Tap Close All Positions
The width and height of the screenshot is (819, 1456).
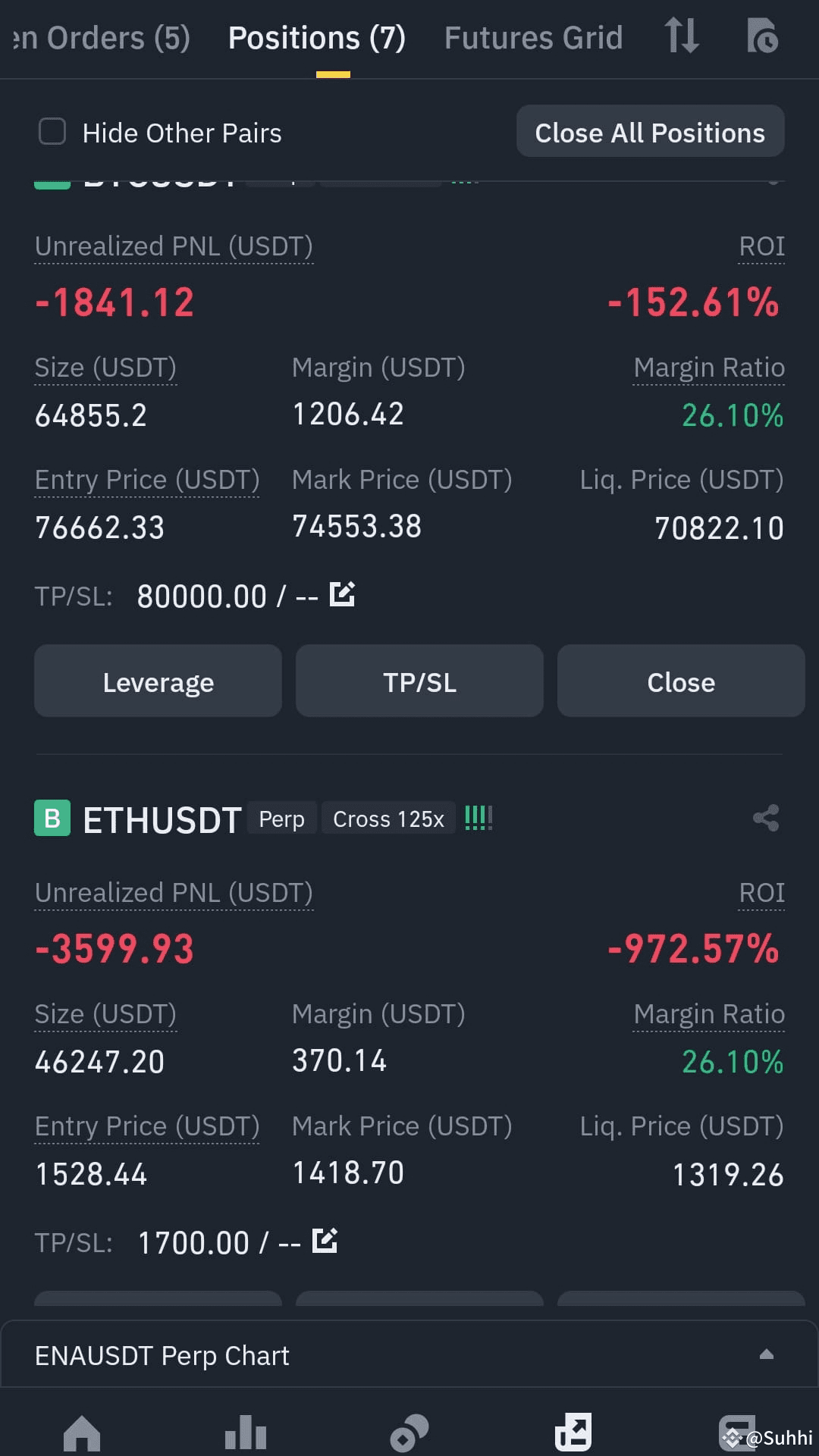pyautogui.click(x=650, y=132)
